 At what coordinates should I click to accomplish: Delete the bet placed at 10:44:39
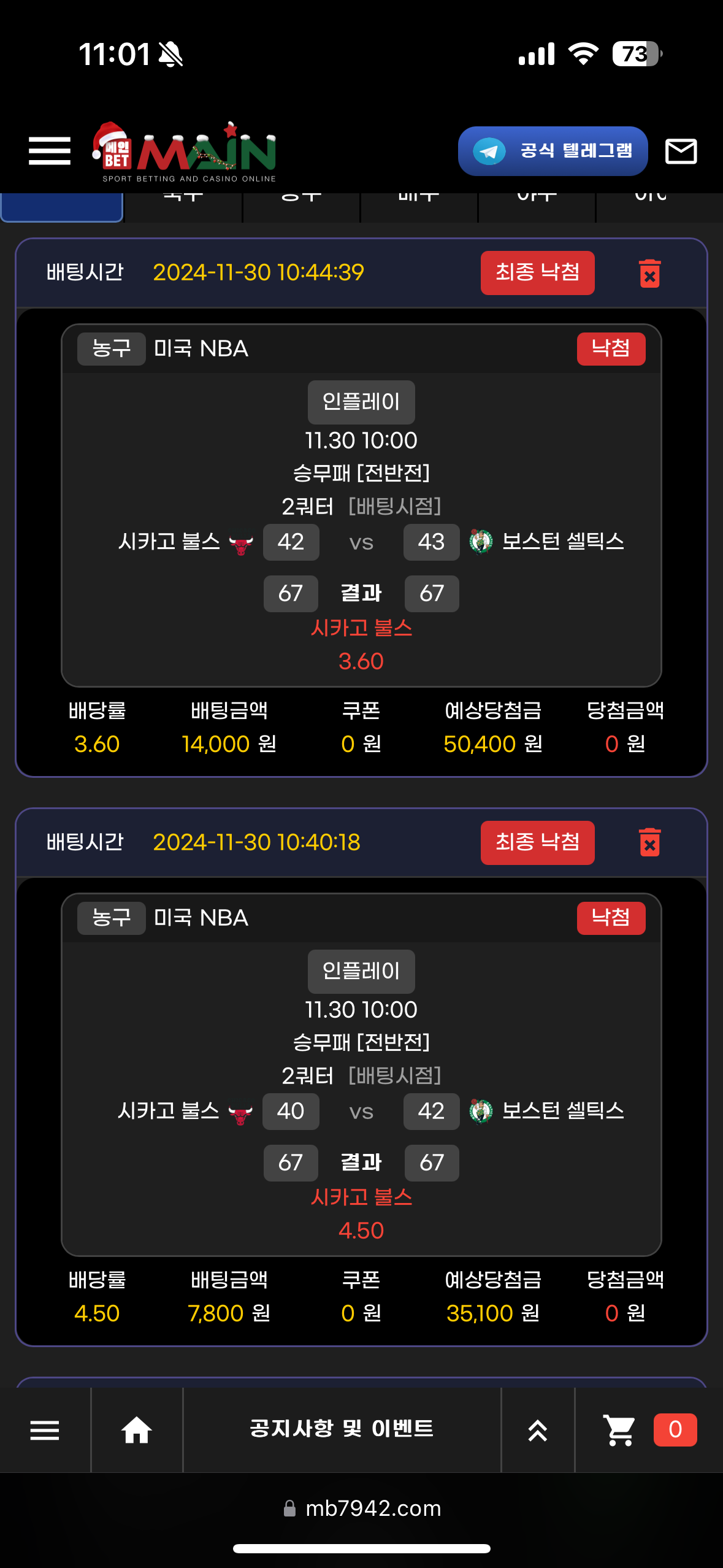click(649, 273)
